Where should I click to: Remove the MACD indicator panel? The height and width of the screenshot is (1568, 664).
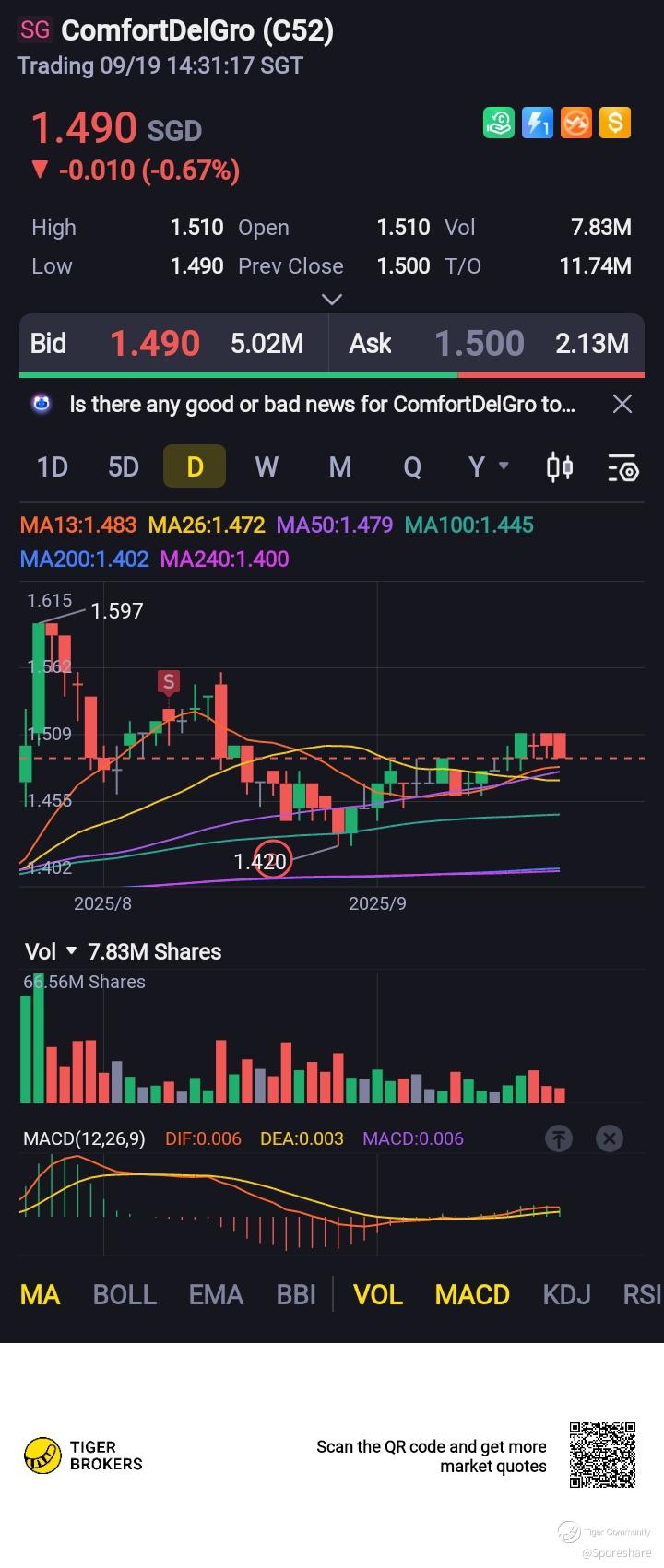(x=609, y=1138)
